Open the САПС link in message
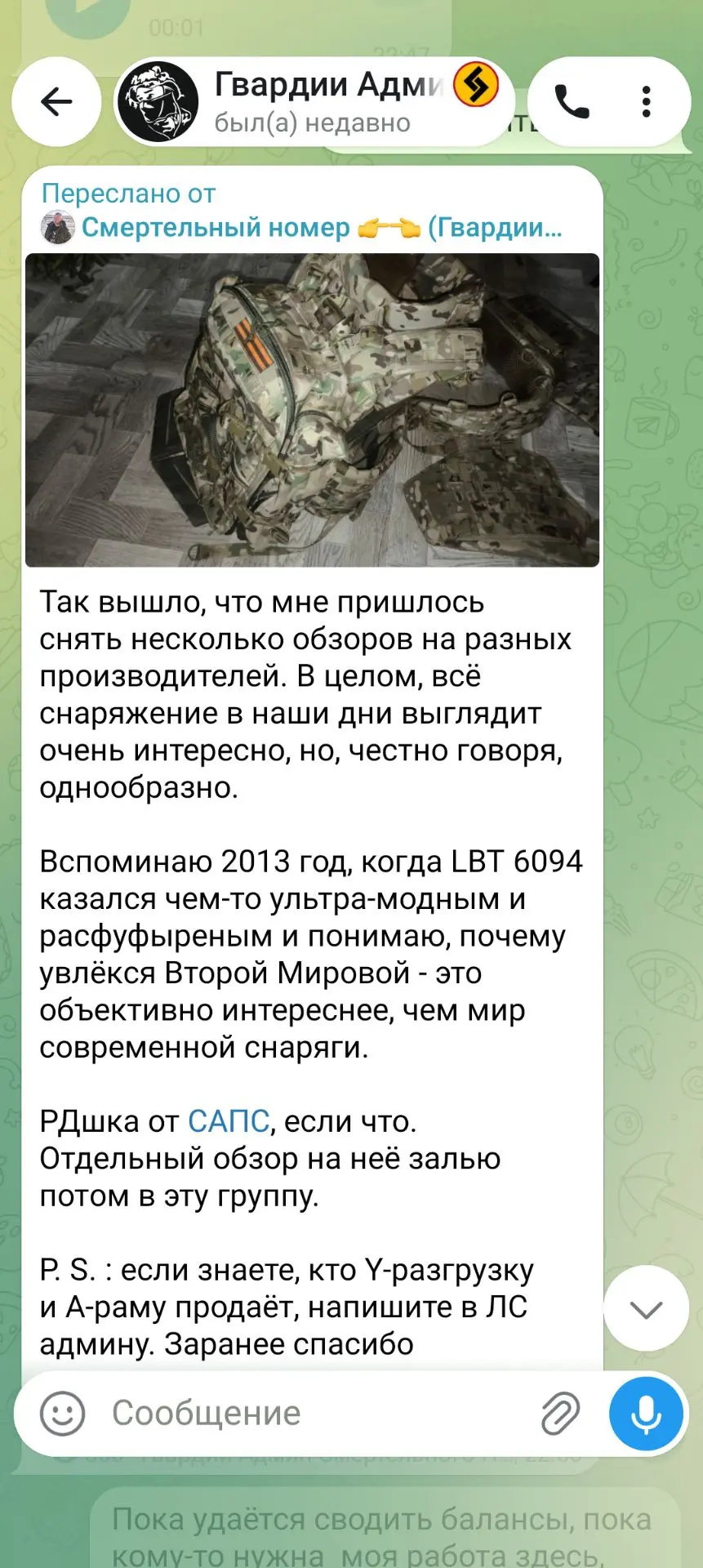Viewport: 703px width, 1568px height. [229, 1121]
